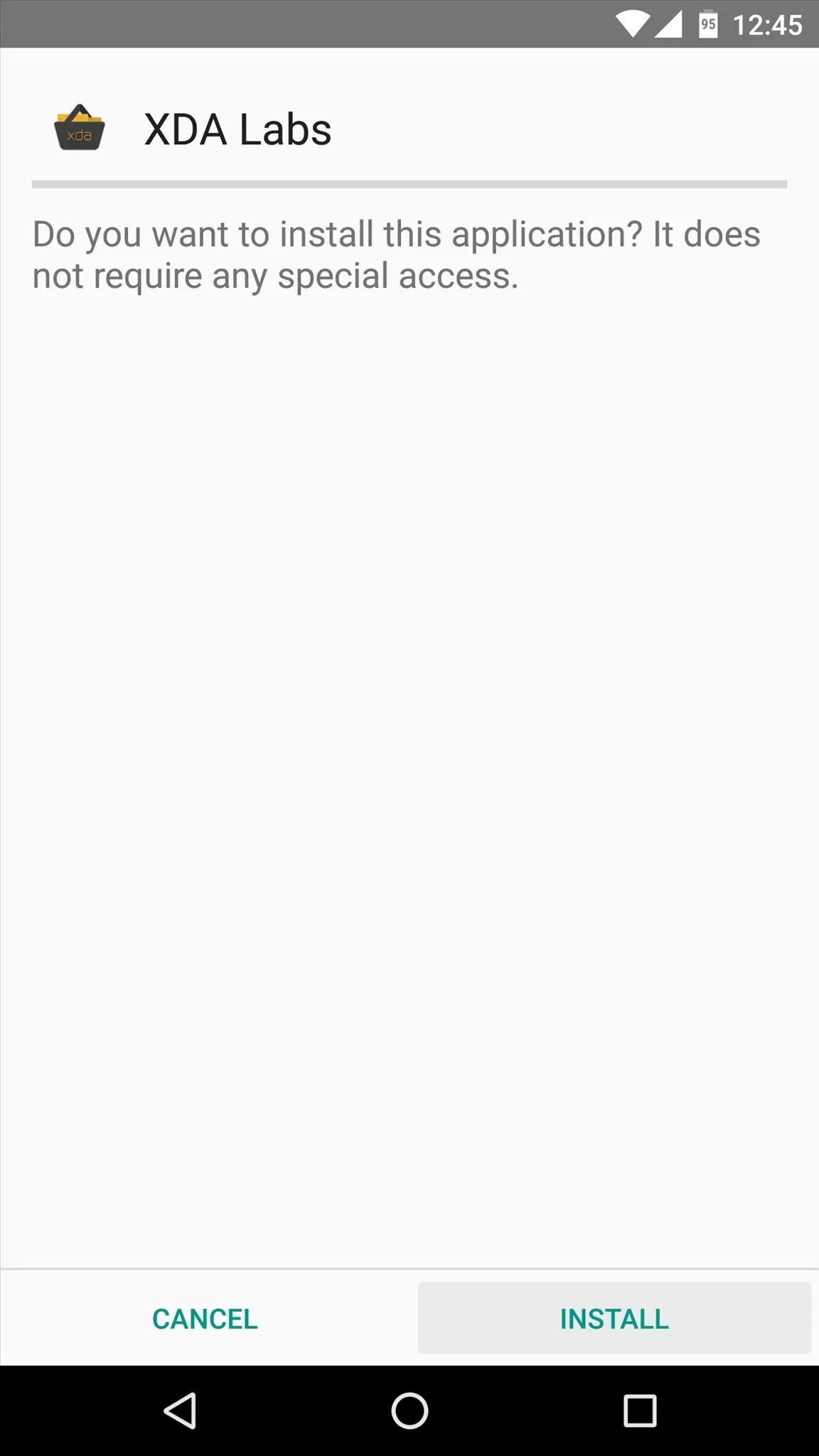This screenshot has width=819, height=1456.
Task: Open the recent apps overview
Action: click(x=639, y=1410)
